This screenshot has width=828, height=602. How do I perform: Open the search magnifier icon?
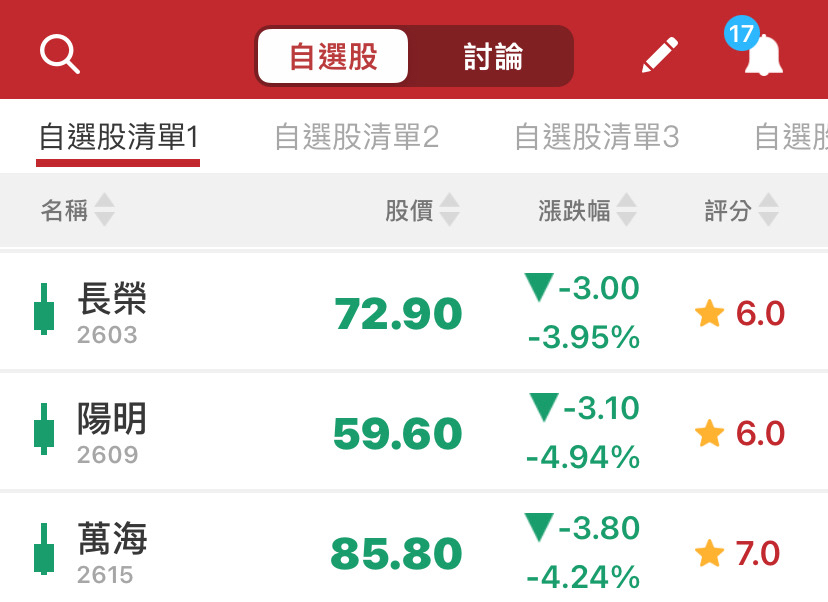[x=59, y=54]
